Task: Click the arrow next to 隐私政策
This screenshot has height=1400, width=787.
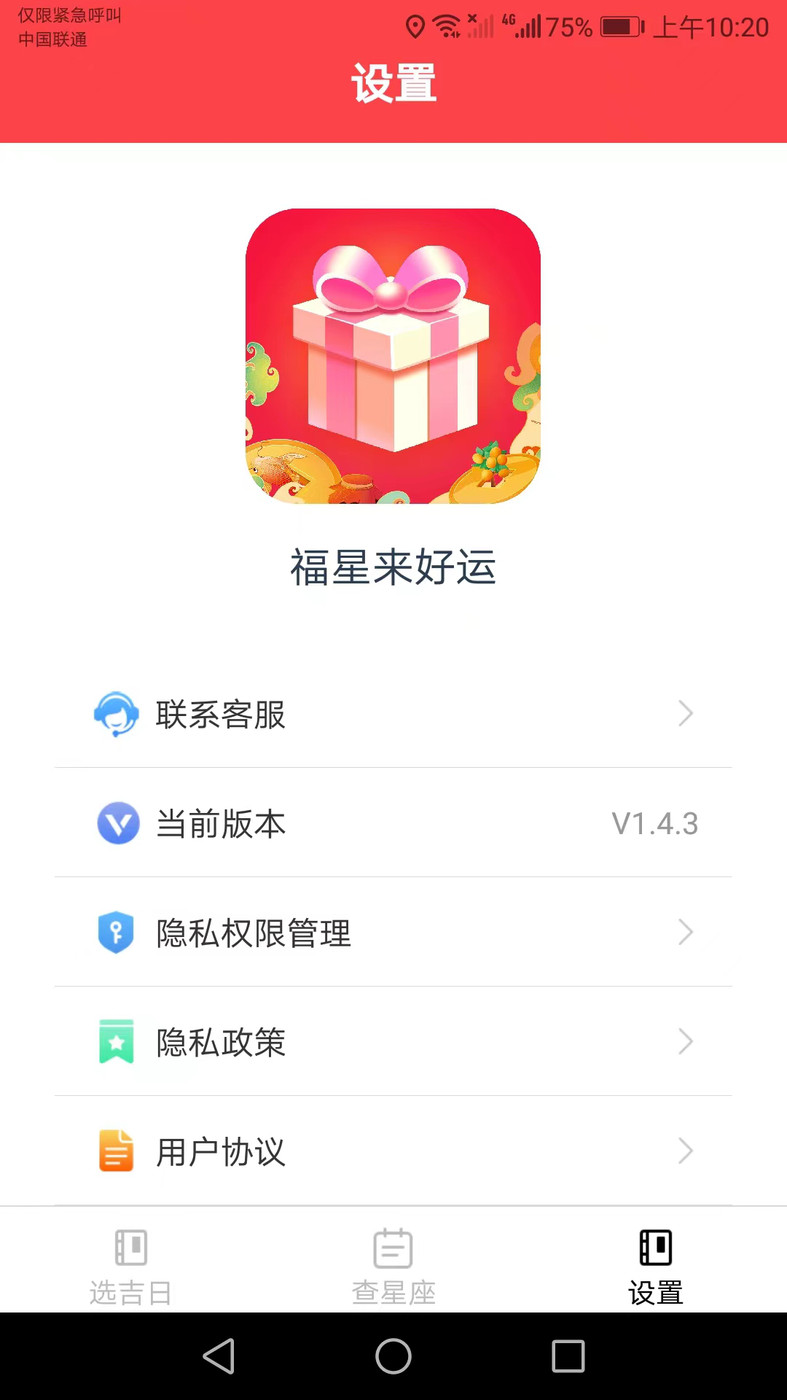Action: point(685,1041)
